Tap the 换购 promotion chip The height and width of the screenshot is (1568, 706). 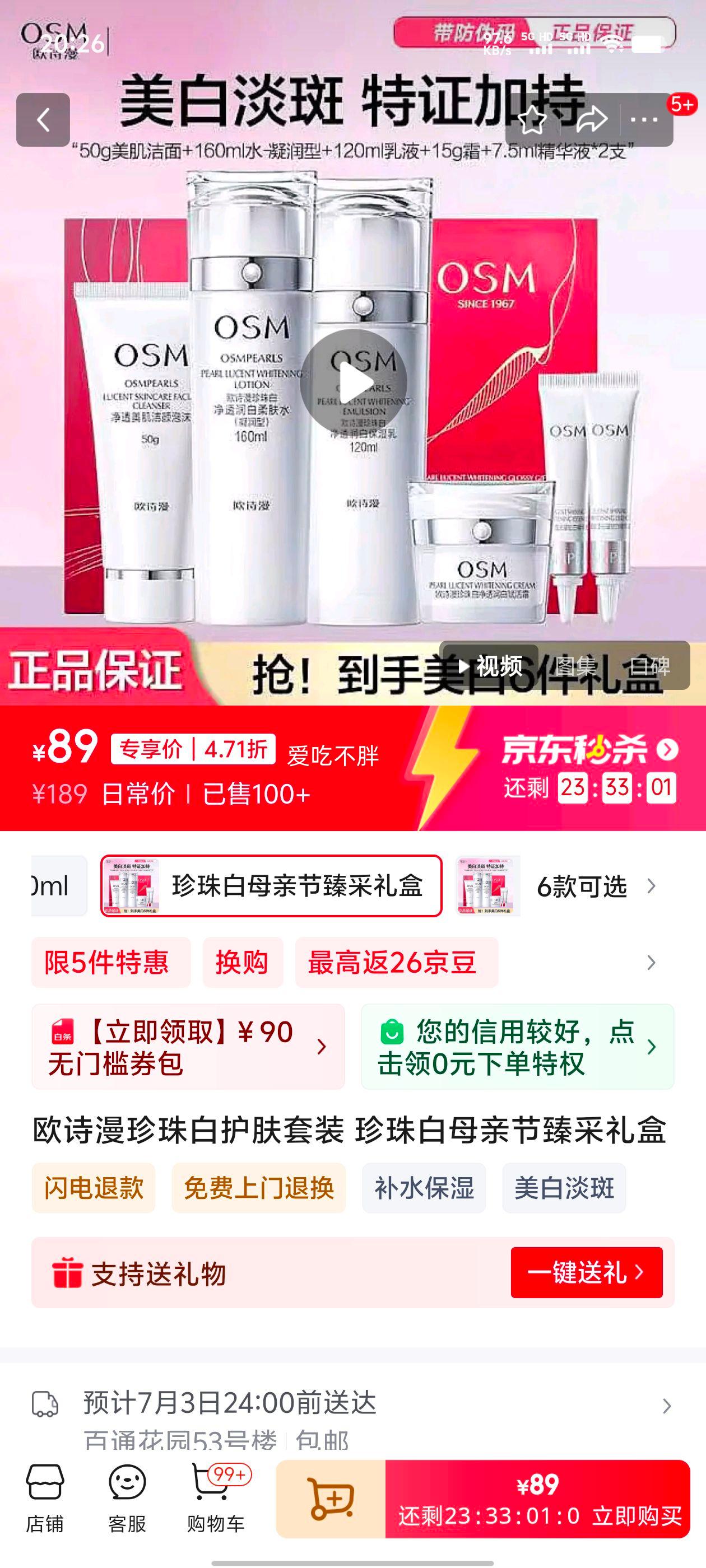[x=243, y=962]
